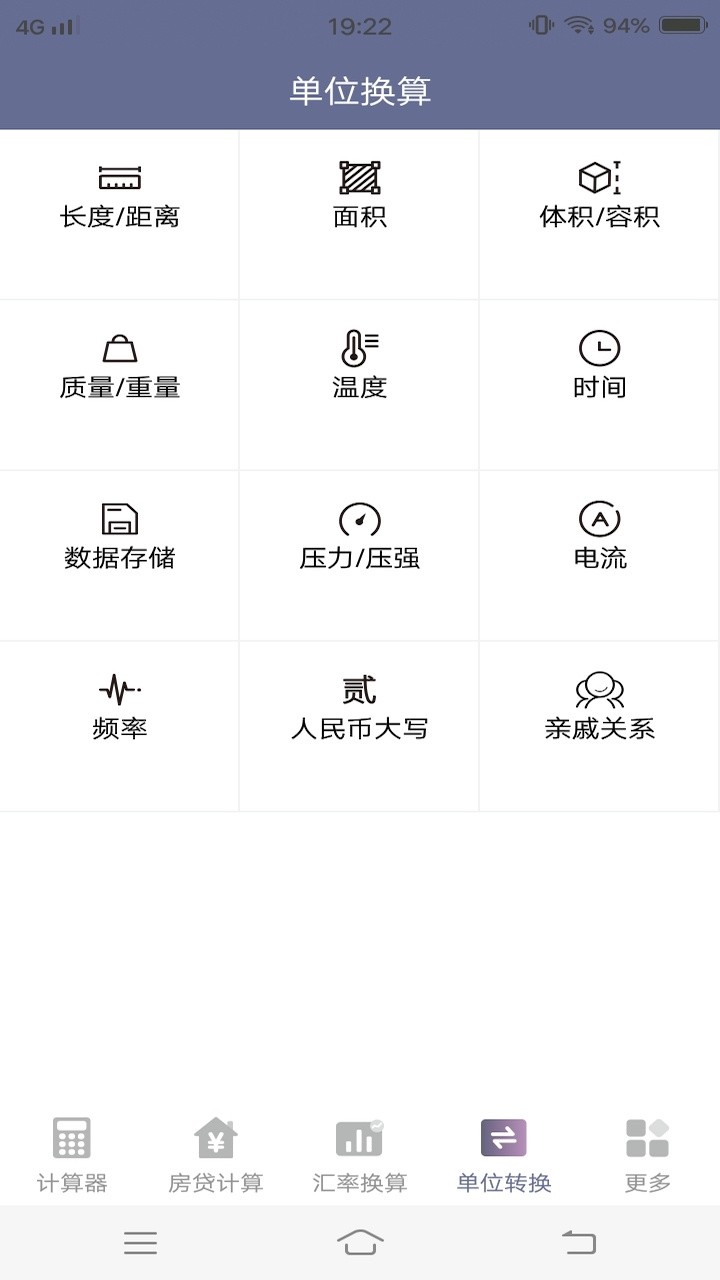The image size is (720, 1280).
Task: Select the 面积 area converter
Action: point(359,197)
